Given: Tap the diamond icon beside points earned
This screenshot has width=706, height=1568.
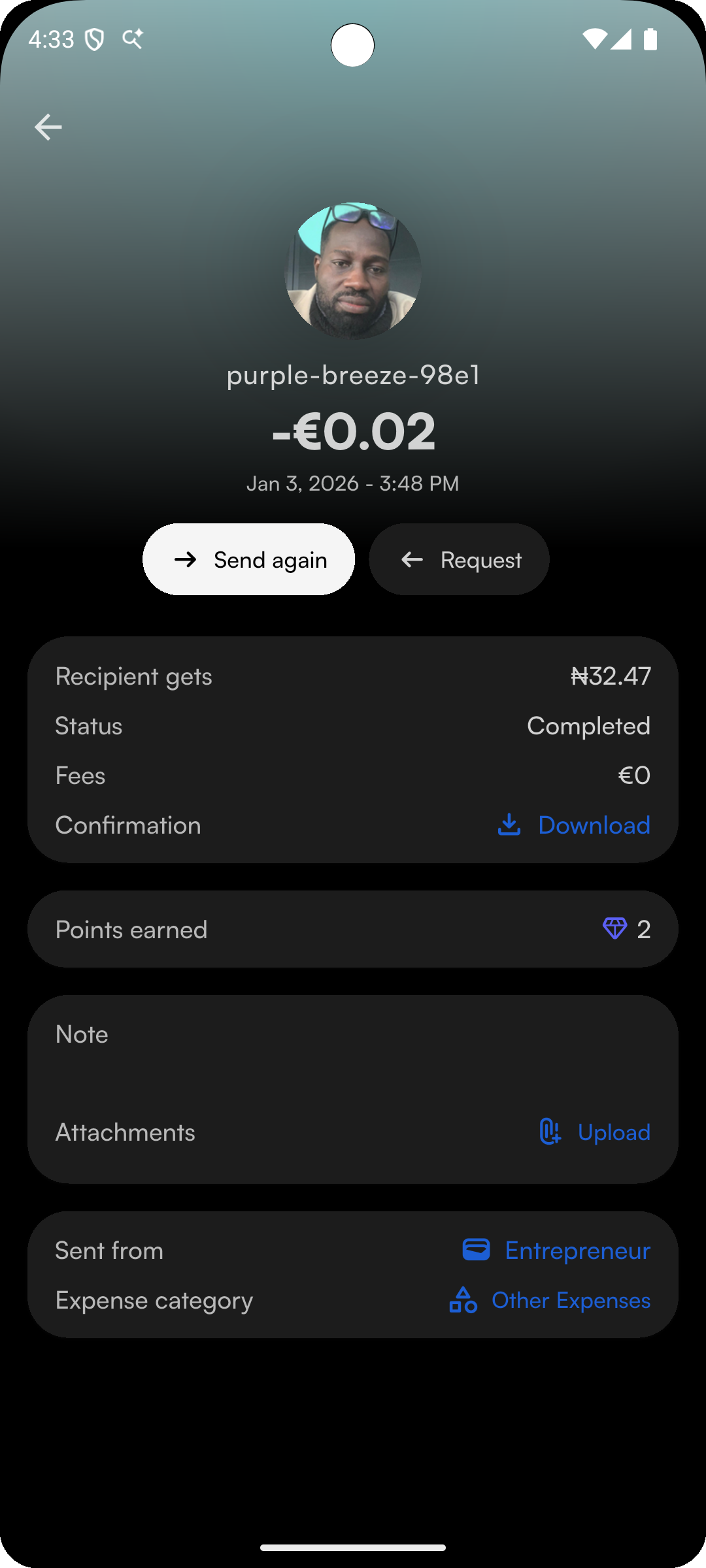Looking at the screenshot, I should tap(615, 928).
